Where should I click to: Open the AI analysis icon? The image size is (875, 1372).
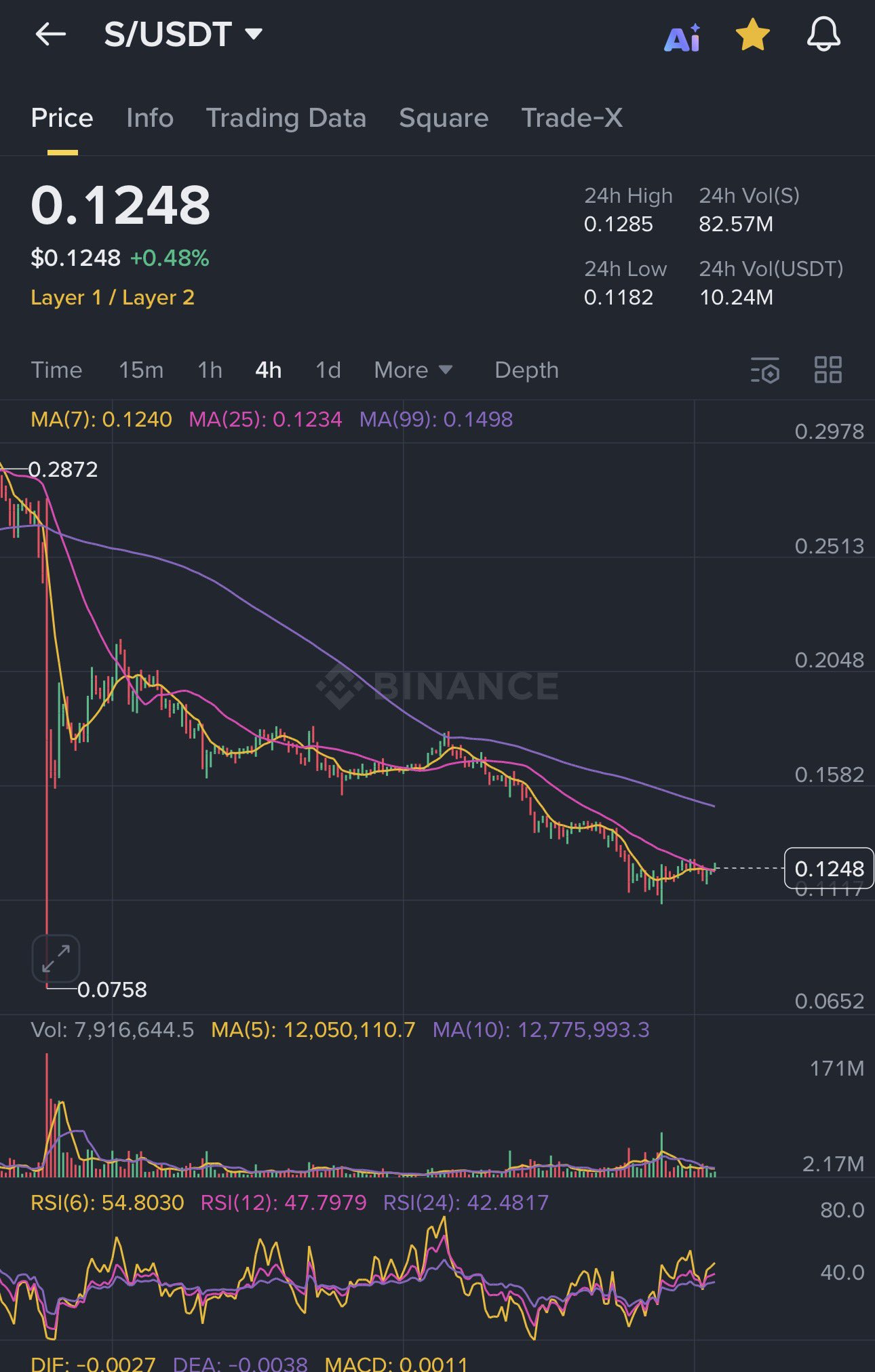tap(682, 37)
